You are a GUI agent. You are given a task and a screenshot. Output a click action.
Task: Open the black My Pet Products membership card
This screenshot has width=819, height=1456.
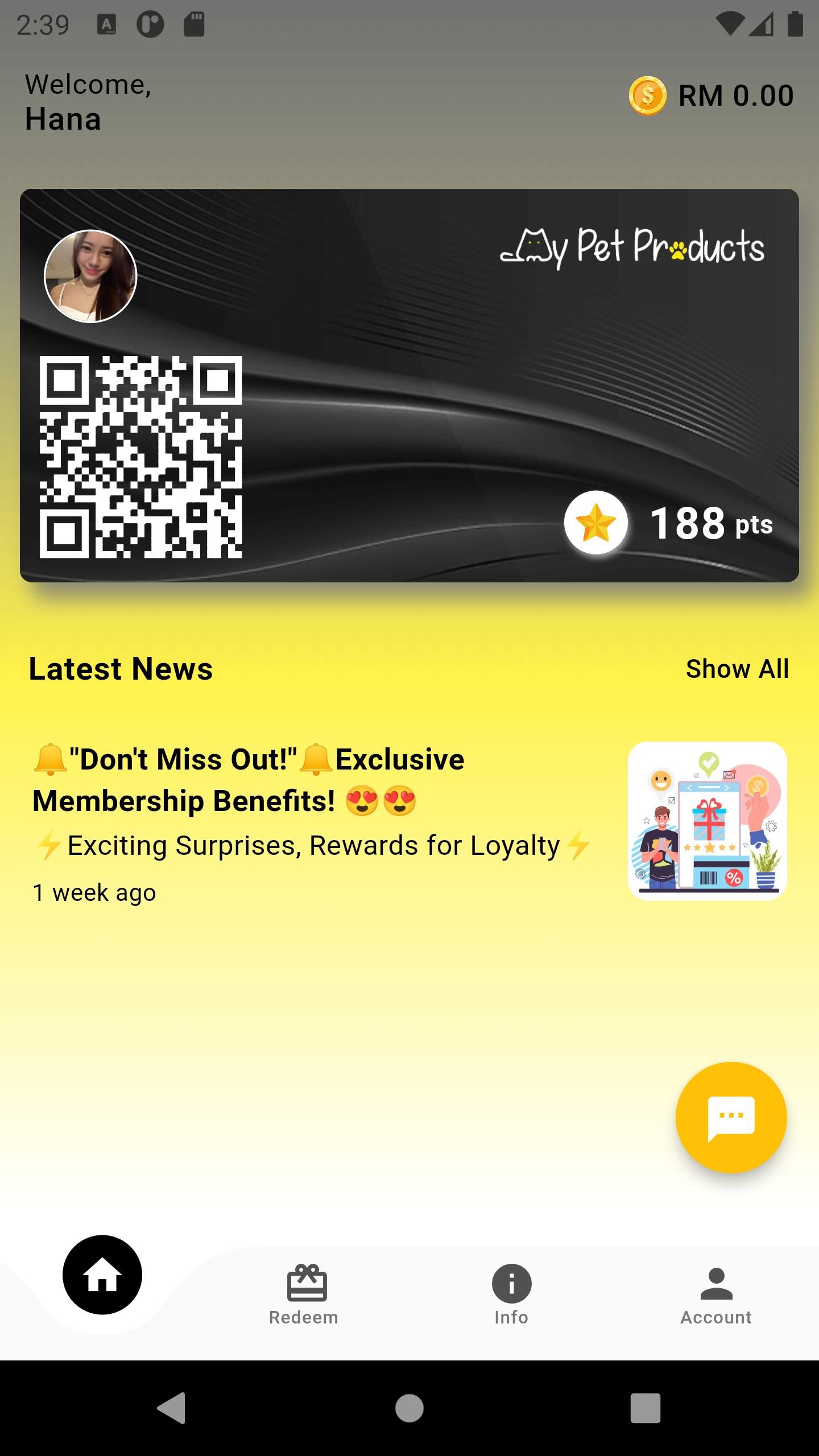click(x=409, y=385)
